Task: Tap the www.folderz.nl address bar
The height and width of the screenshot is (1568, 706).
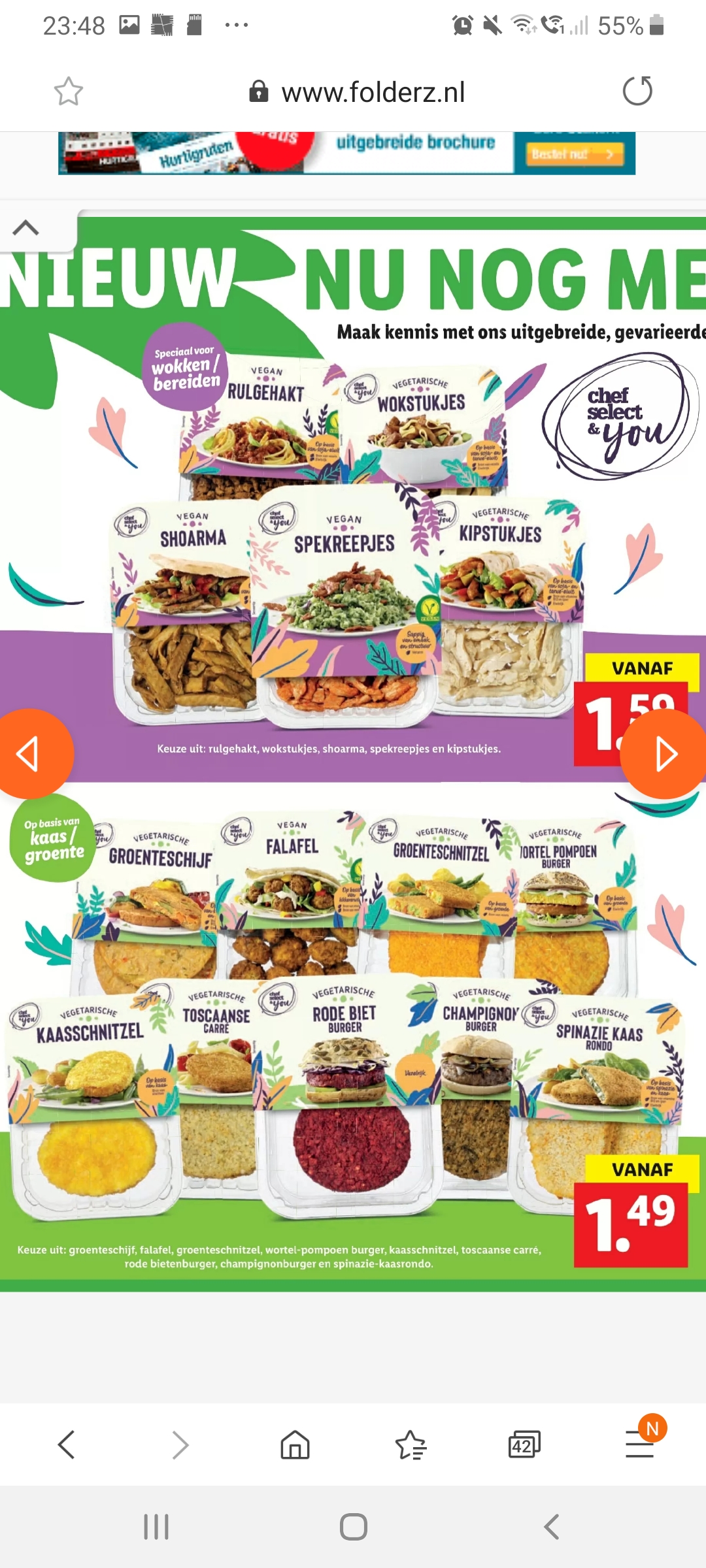Action: (357, 92)
